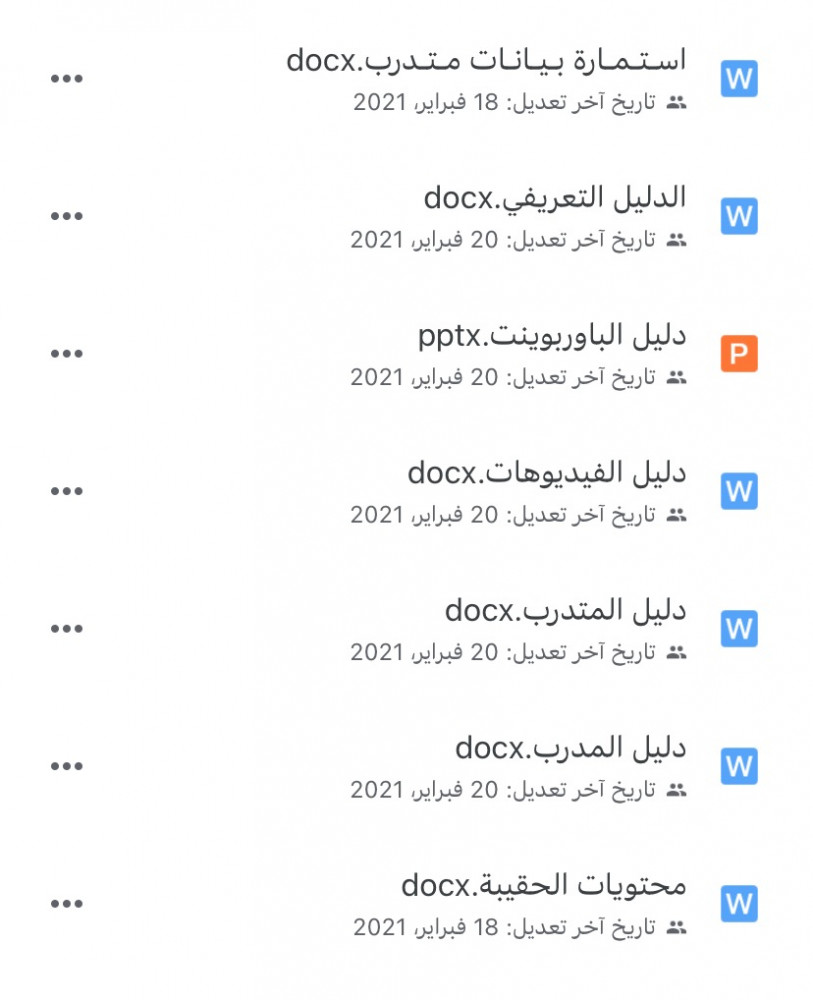The image size is (813, 1000).
Task: Show more actions for دليل المتدرب.docx
Action: pyautogui.click(x=67, y=629)
